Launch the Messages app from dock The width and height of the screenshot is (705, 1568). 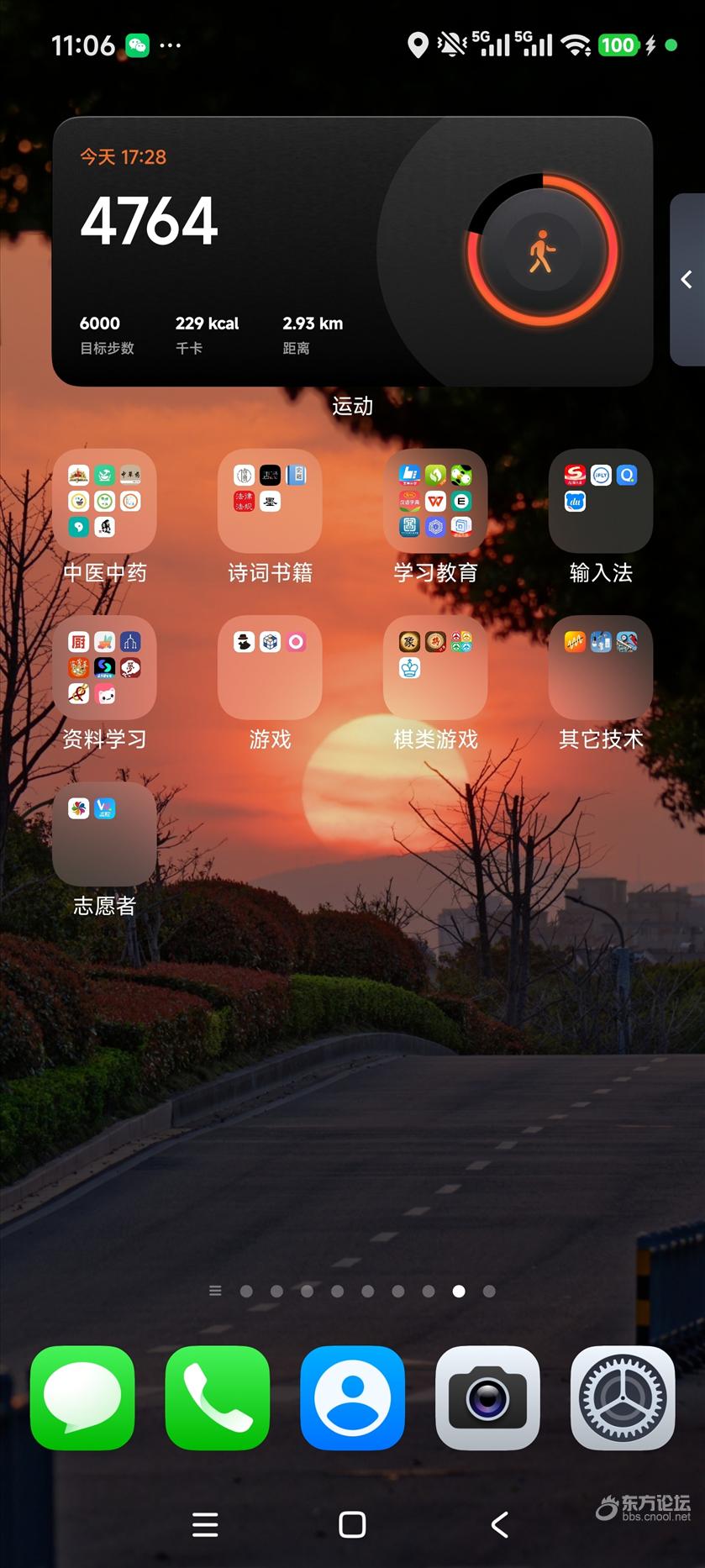[82, 1397]
